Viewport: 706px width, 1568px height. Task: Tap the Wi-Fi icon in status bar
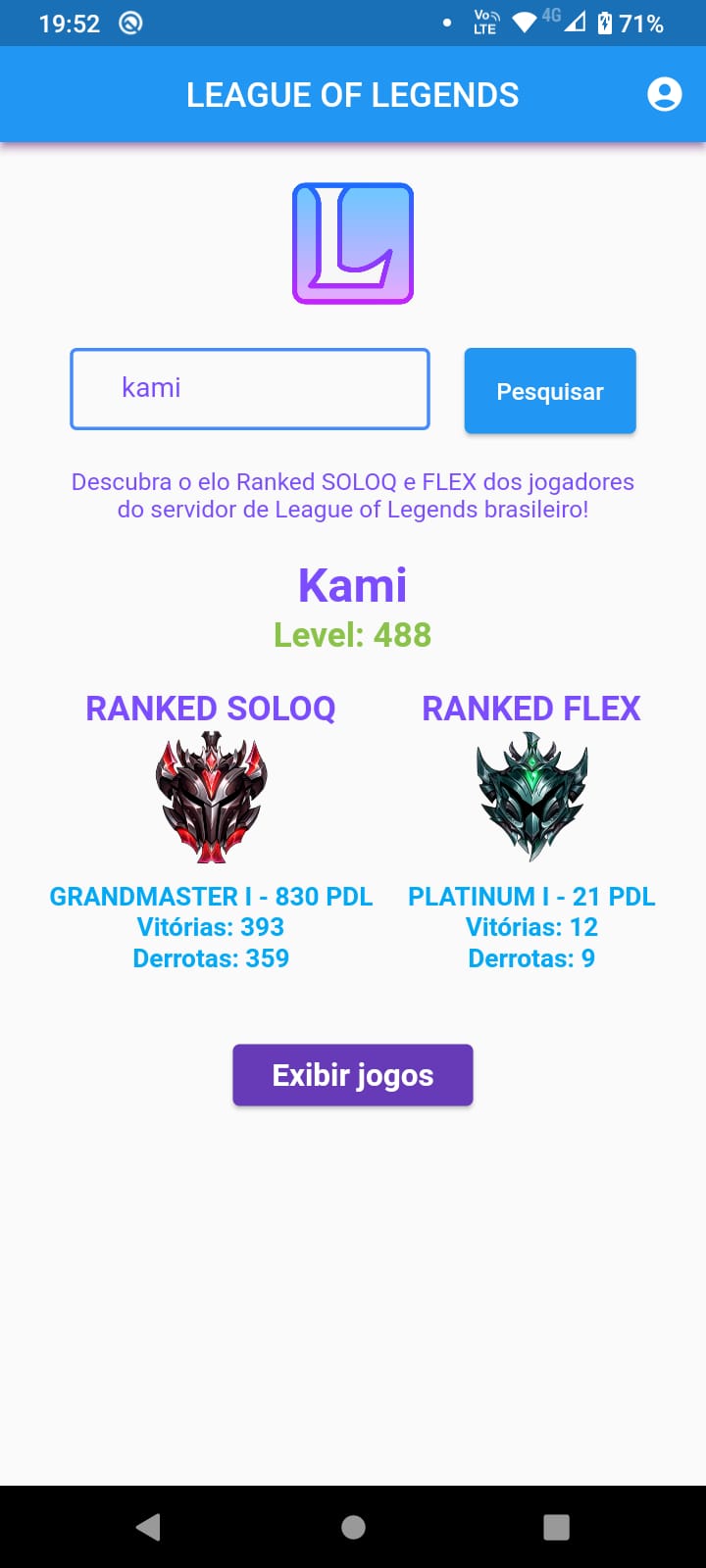click(523, 23)
